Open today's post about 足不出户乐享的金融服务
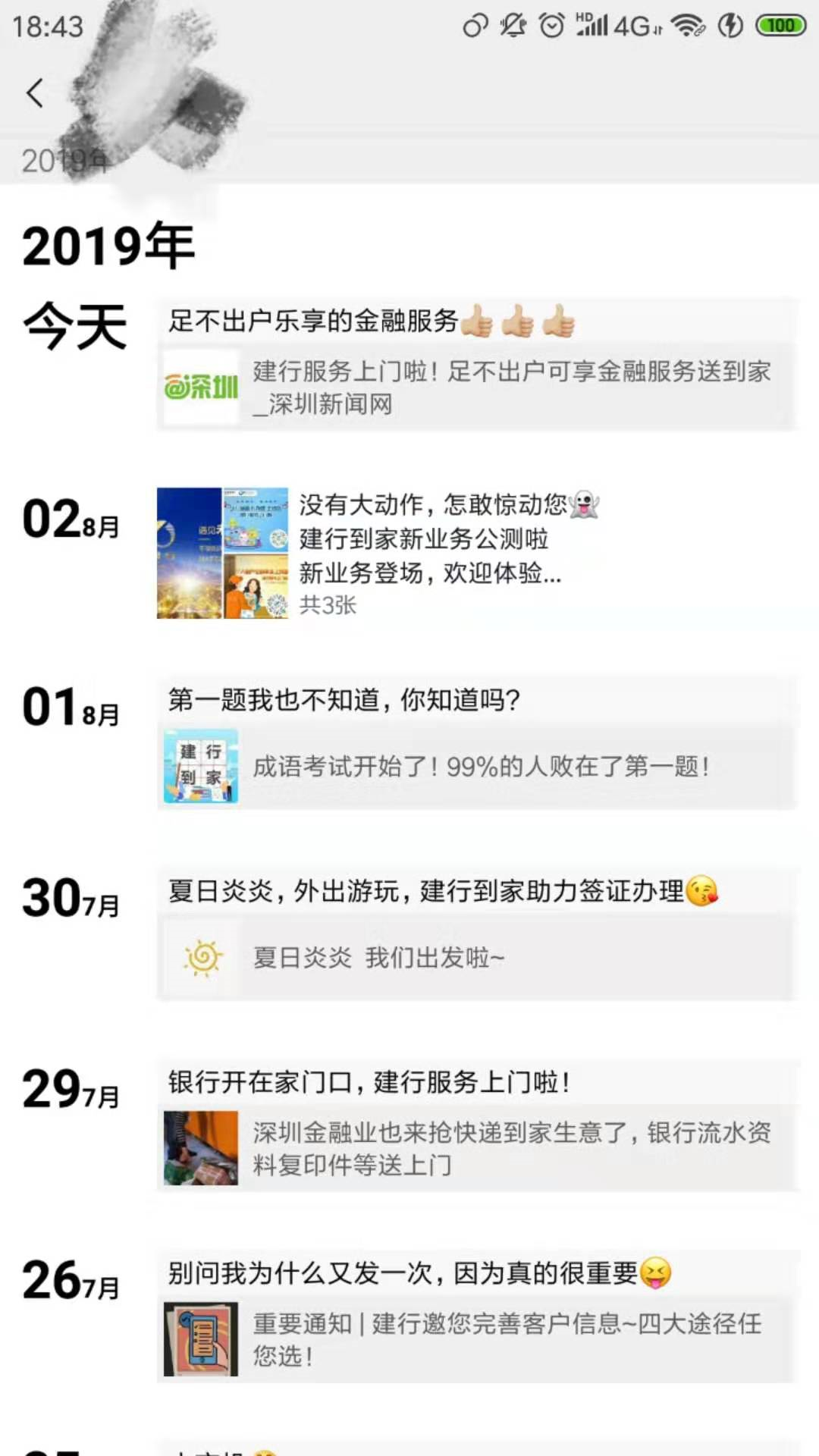The image size is (819, 1456). pyautogui.click(x=372, y=321)
